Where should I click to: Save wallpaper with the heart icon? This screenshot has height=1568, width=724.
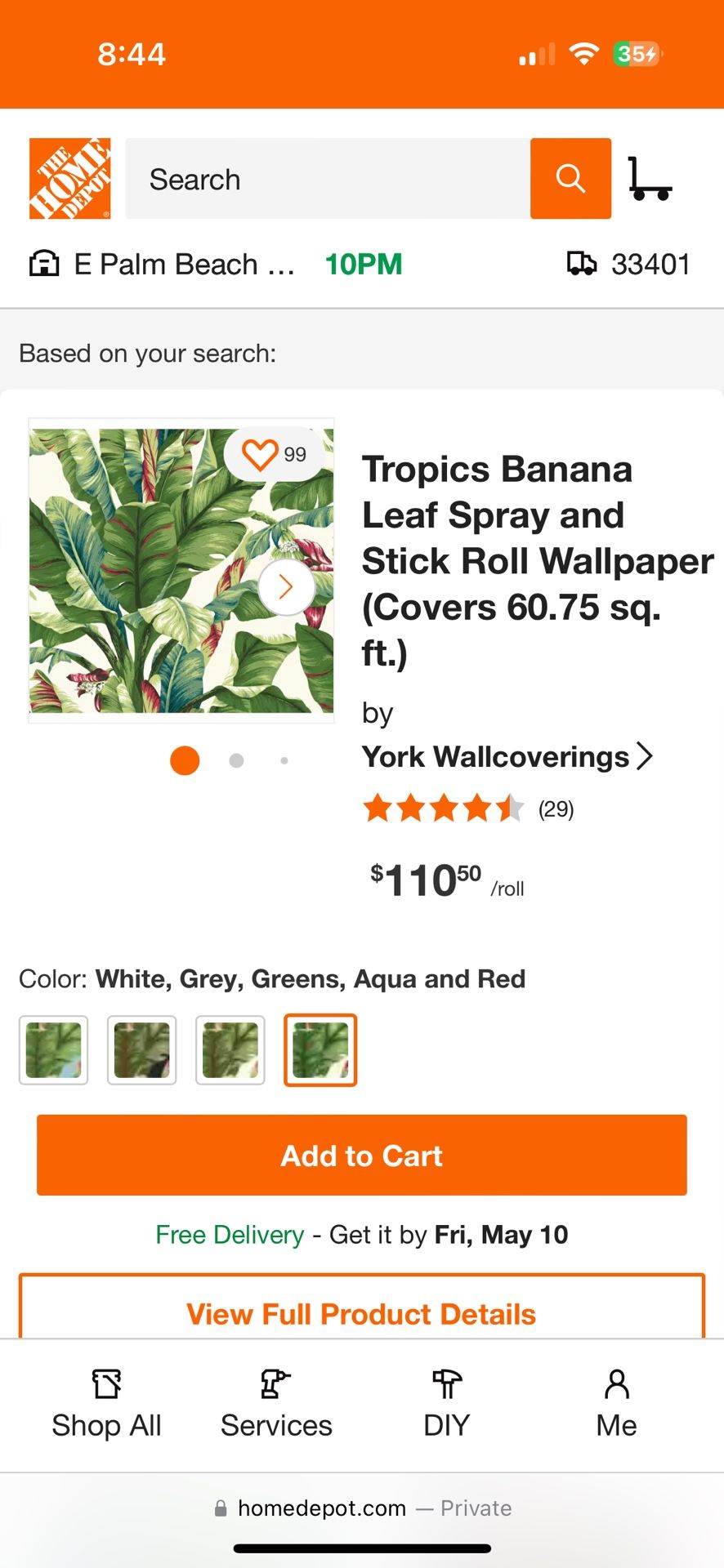[261, 454]
